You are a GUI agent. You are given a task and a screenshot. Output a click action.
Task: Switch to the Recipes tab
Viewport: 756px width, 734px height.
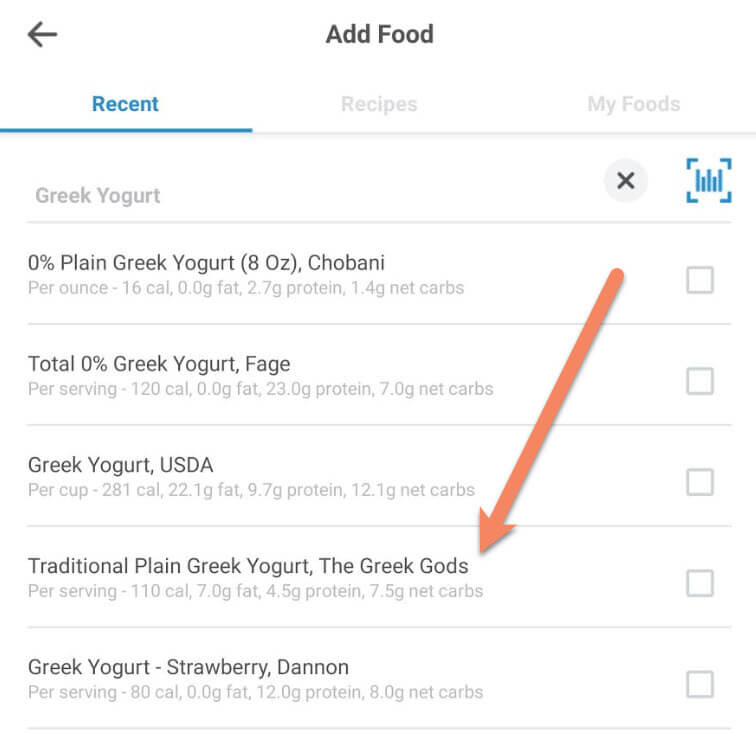click(379, 104)
